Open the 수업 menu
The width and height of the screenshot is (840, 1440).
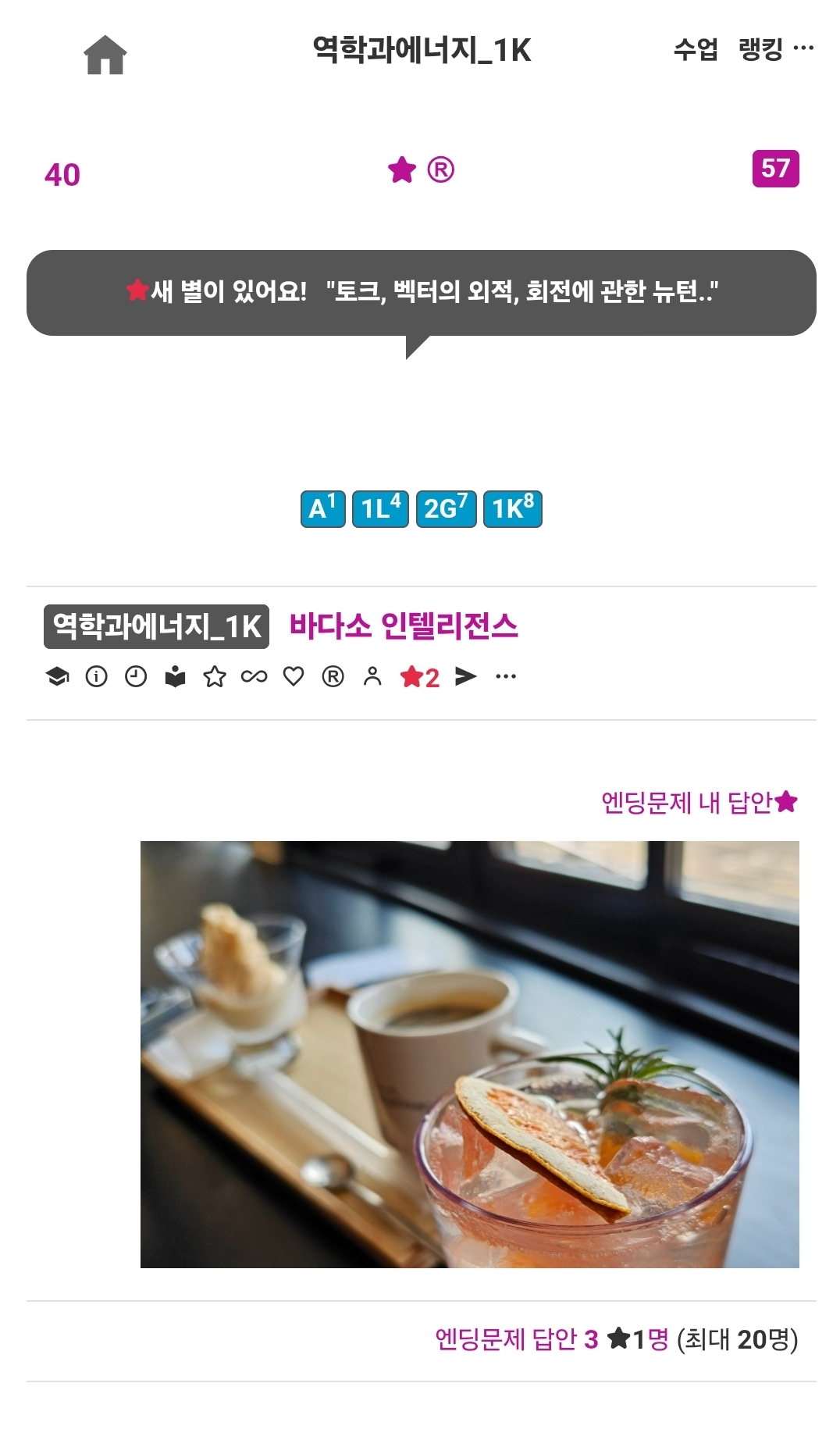coord(696,50)
